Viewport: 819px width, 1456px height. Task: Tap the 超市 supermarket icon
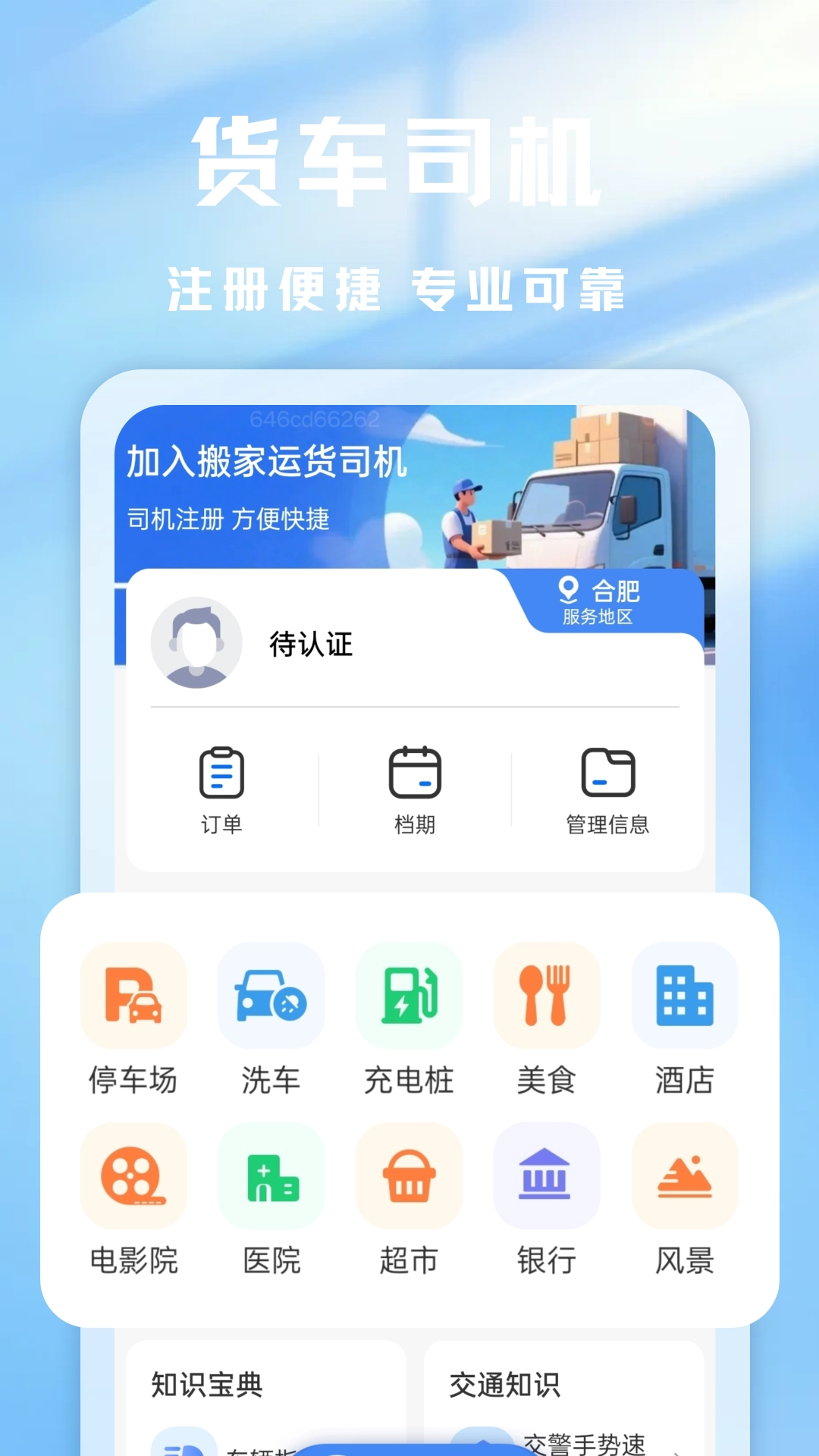(x=409, y=1176)
